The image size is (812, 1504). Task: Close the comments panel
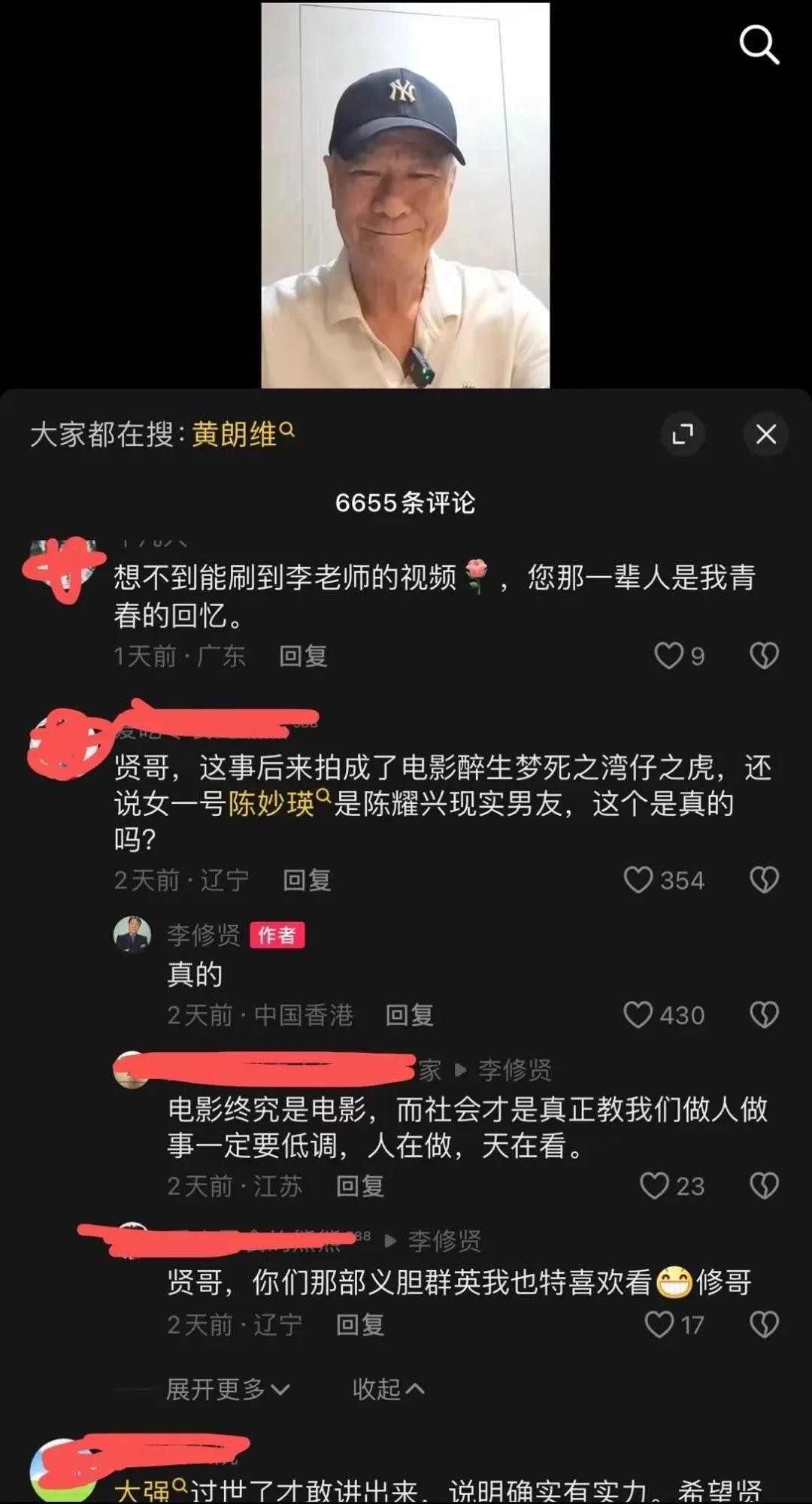tap(765, 434)
